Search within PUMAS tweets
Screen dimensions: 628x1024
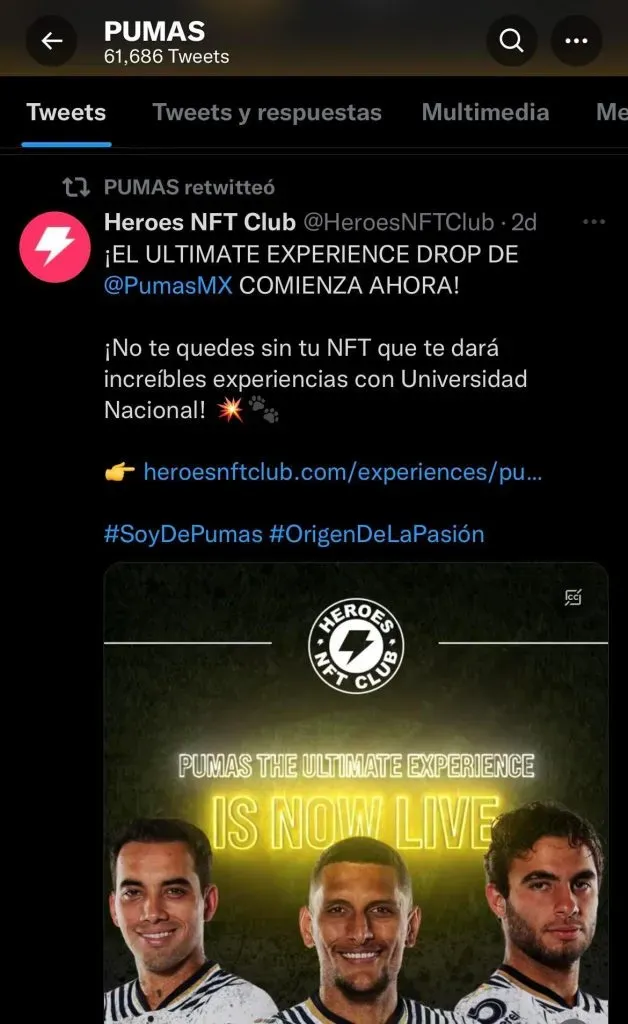tap(512, 41)
